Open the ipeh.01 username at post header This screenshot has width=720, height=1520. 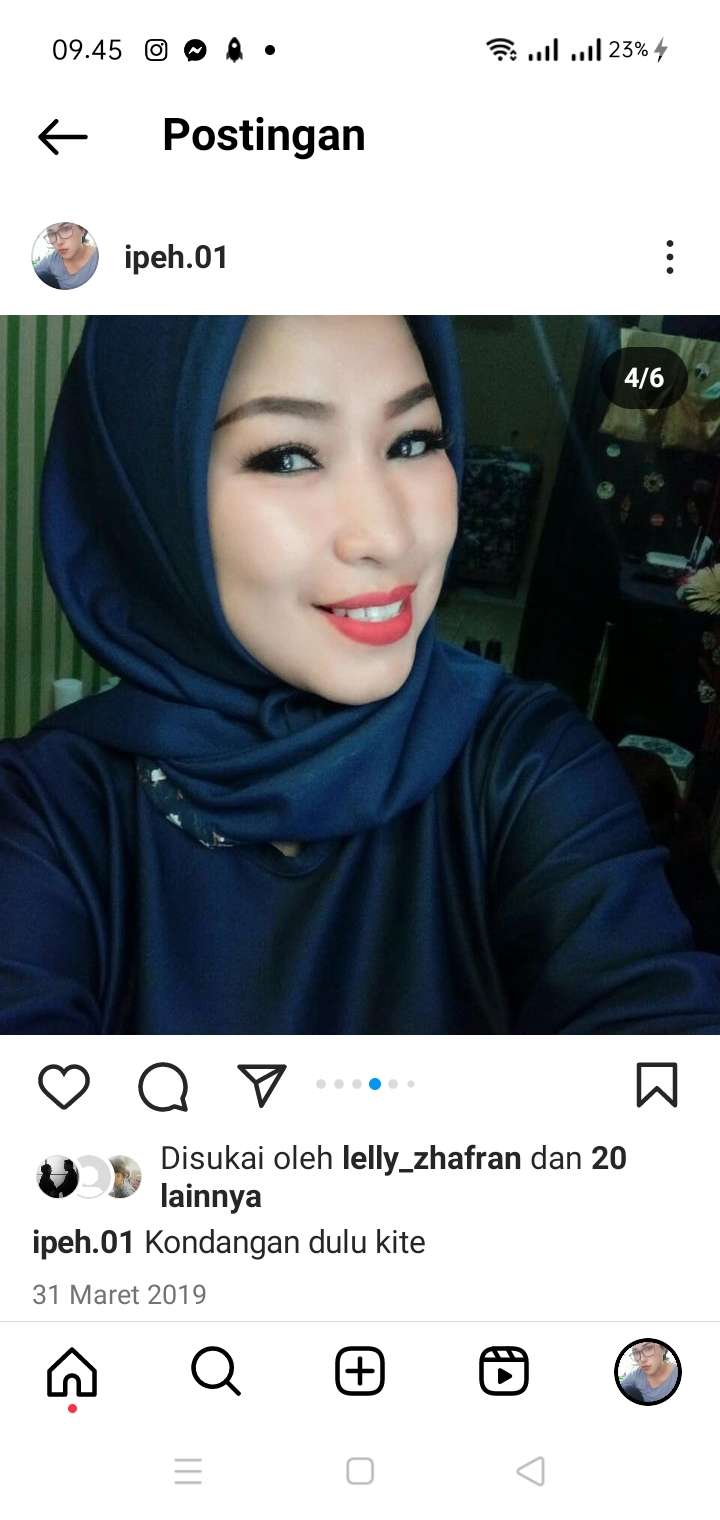pyautogui.click(x=176, y=258)
